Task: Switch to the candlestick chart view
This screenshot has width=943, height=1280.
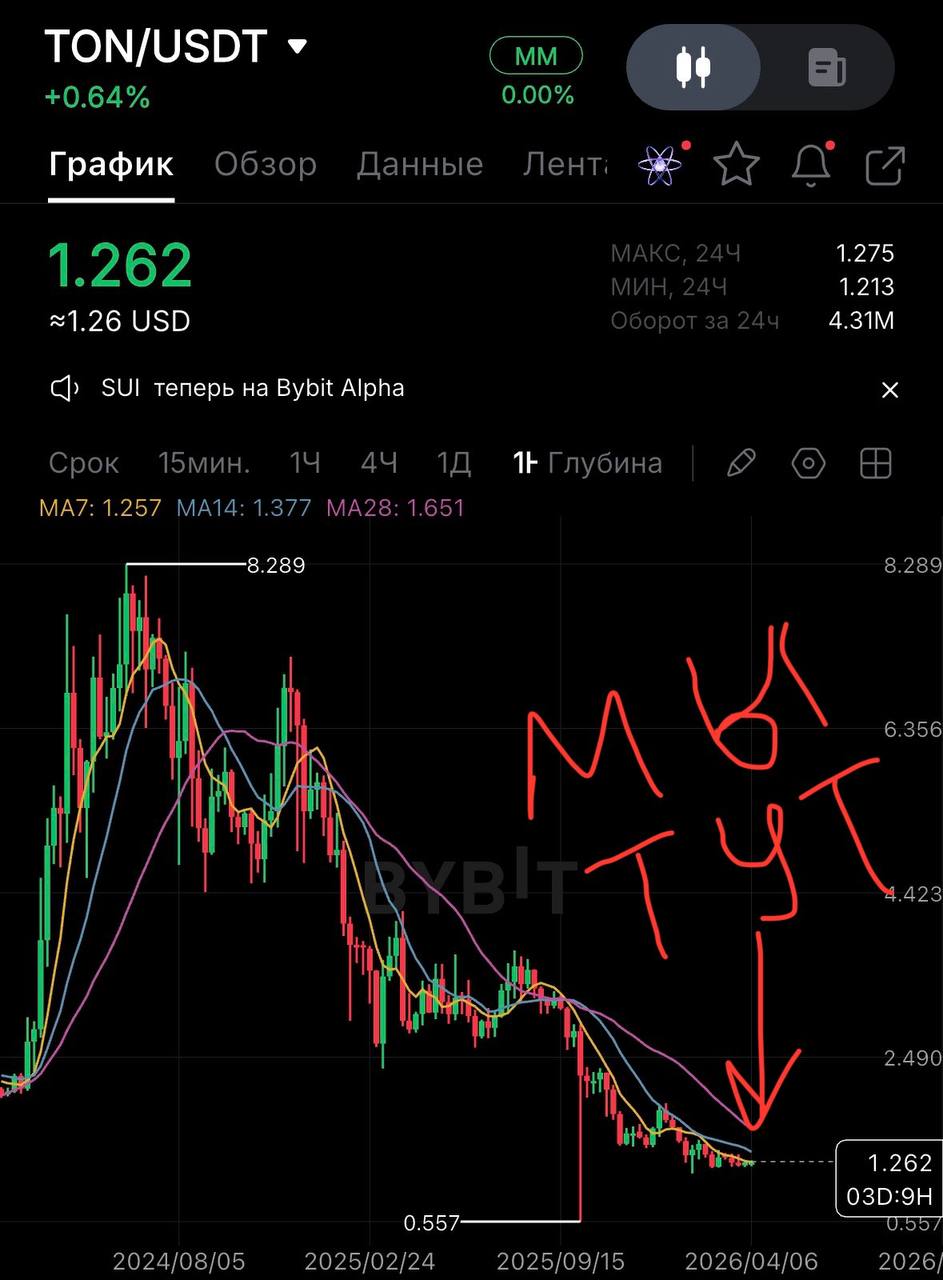Action: 693,67
